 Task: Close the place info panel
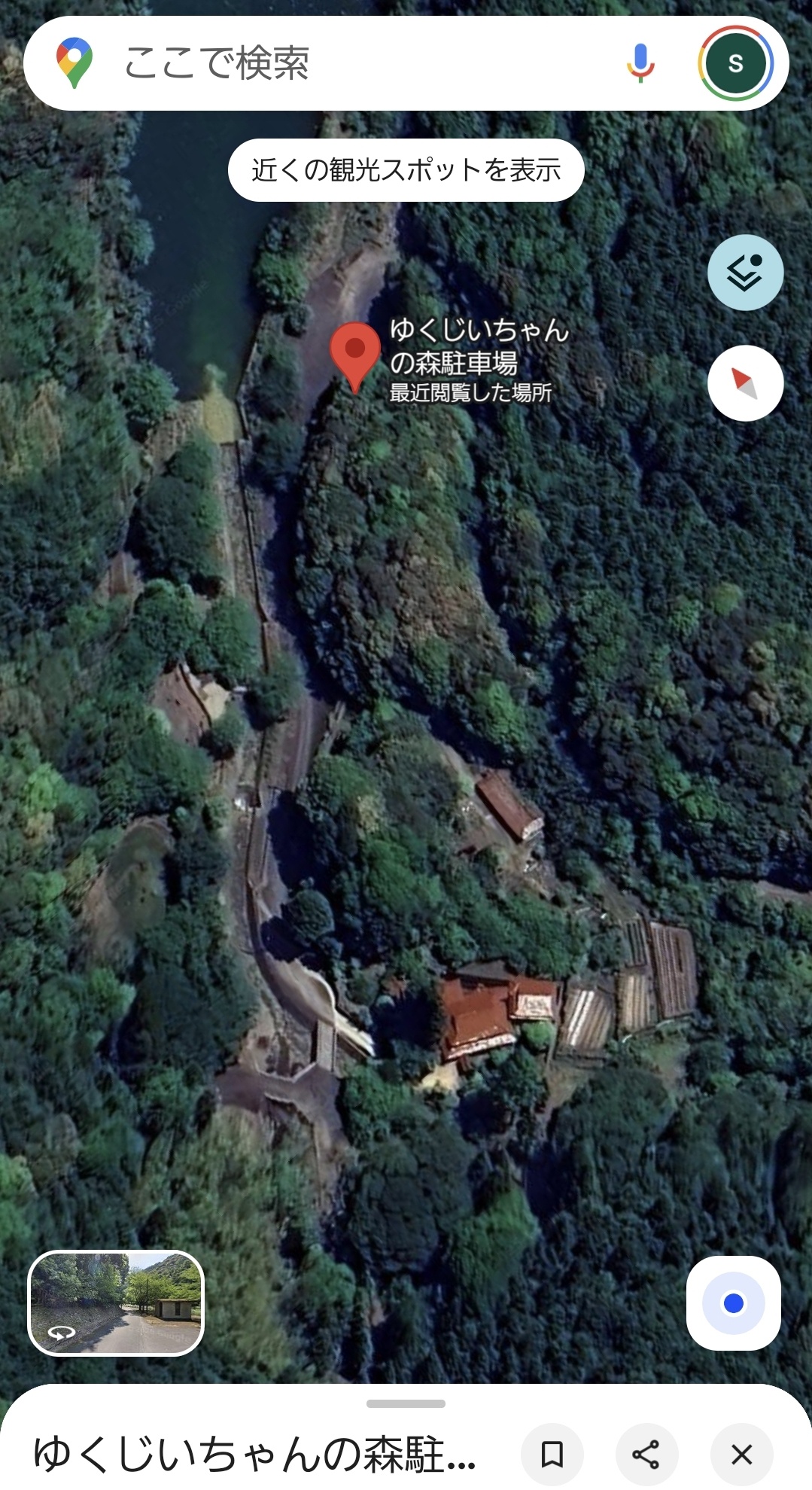pos(741,1455)
